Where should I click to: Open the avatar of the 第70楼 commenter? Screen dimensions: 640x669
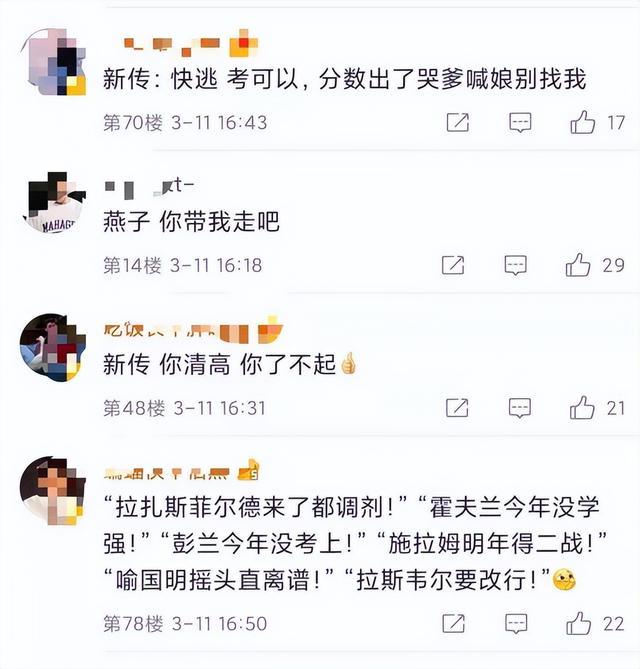52,62
